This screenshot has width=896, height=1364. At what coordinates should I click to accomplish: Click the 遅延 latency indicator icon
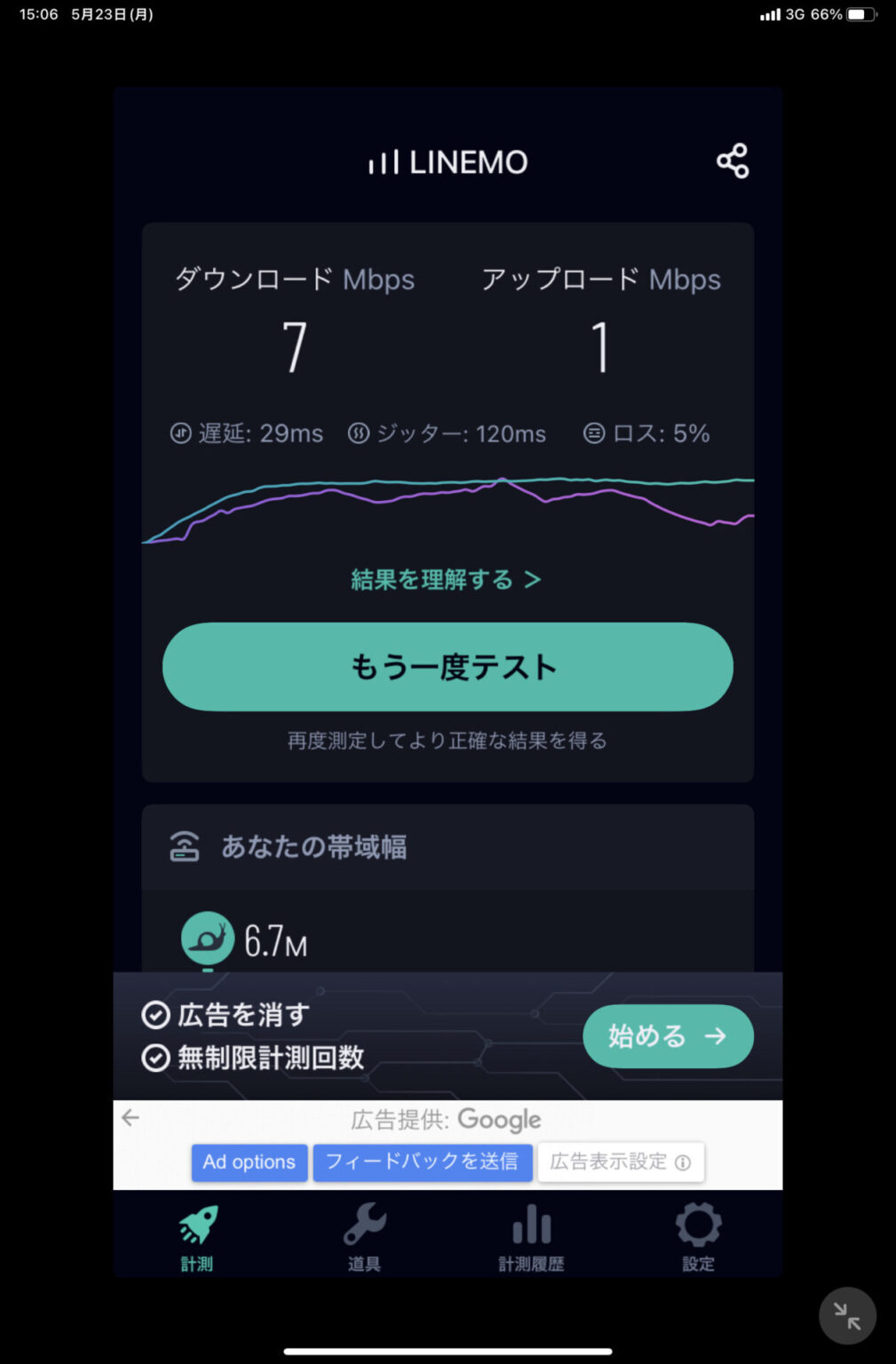(180, 433)
